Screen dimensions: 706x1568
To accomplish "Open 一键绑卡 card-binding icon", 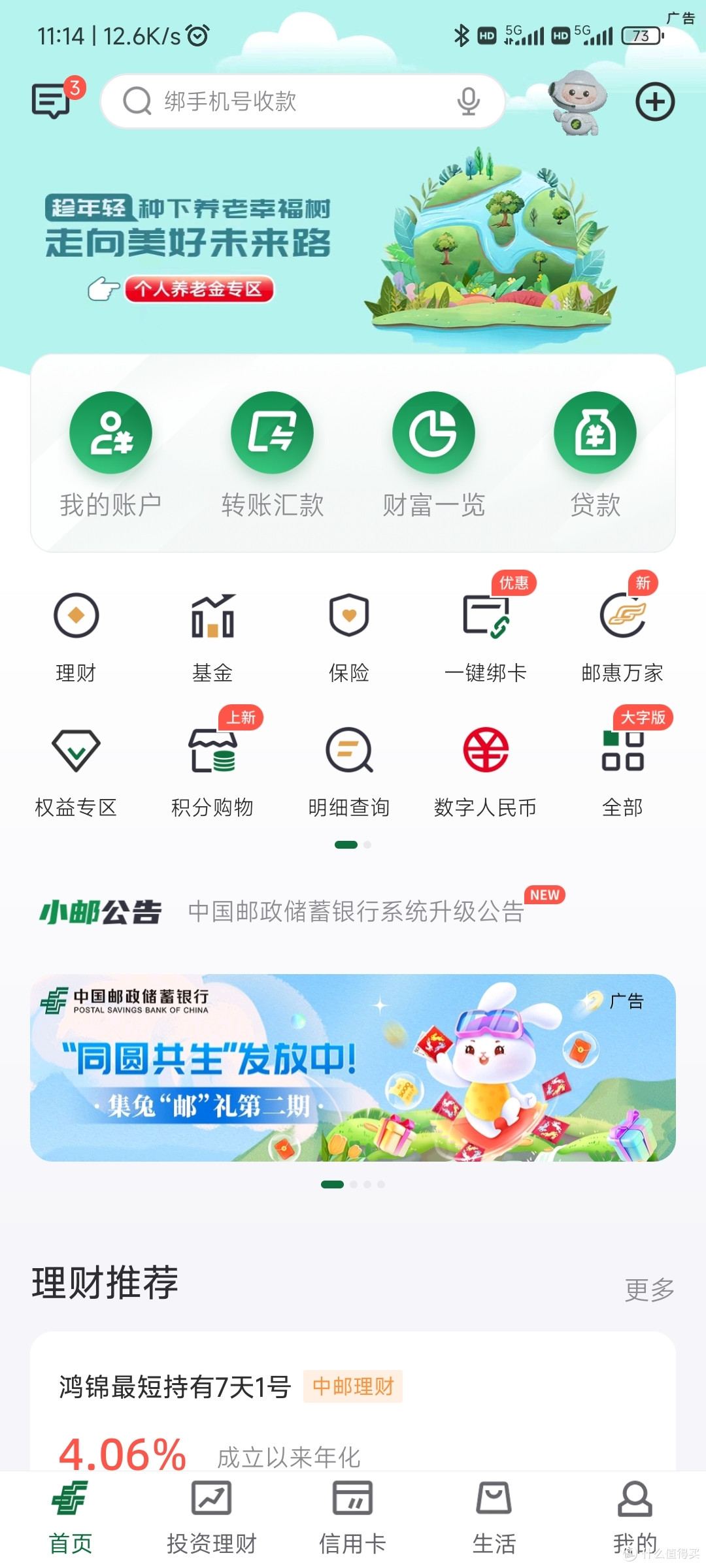I will tap(486, 617).
